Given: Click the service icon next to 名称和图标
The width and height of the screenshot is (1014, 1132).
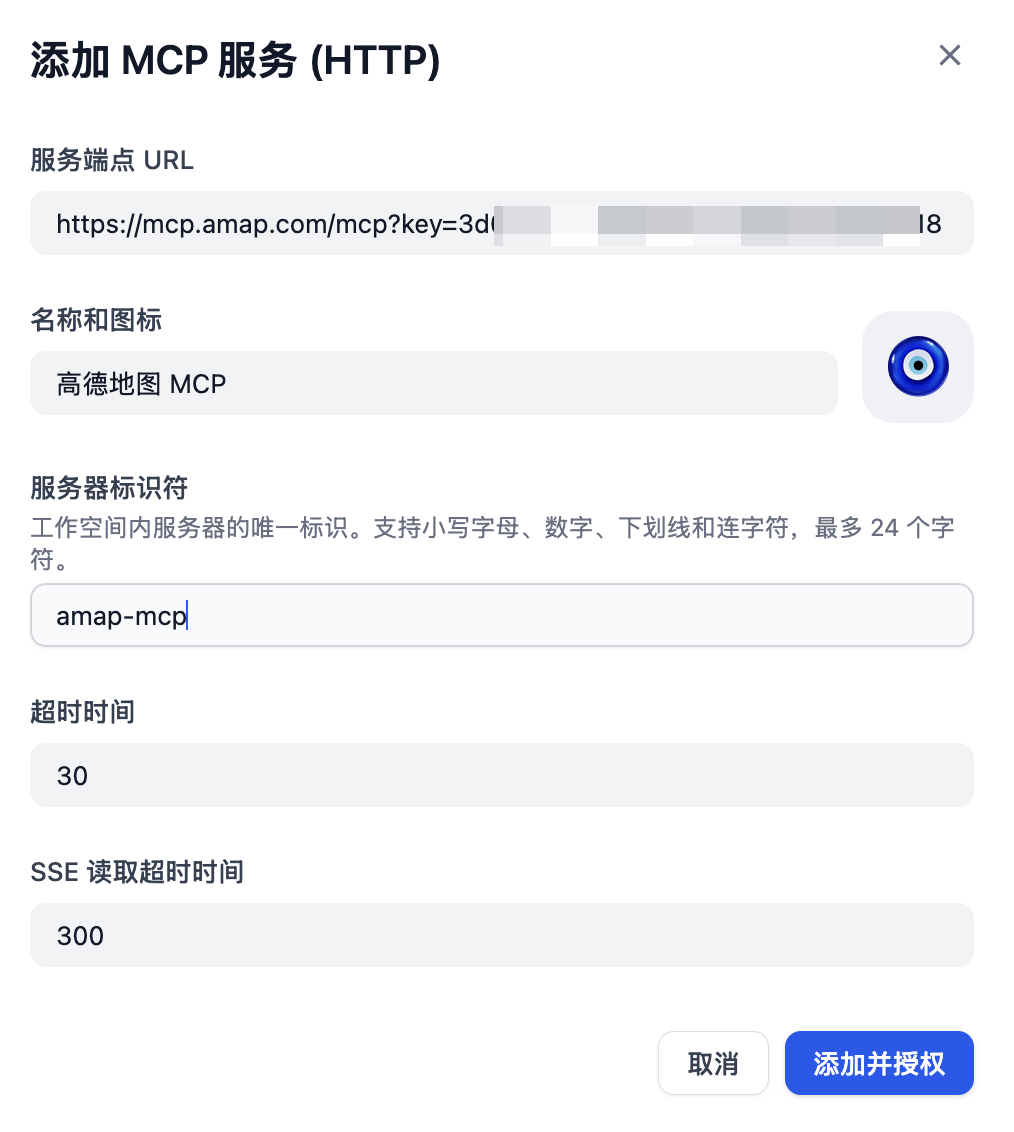Looking at the screenshot, I should point(917,366).
